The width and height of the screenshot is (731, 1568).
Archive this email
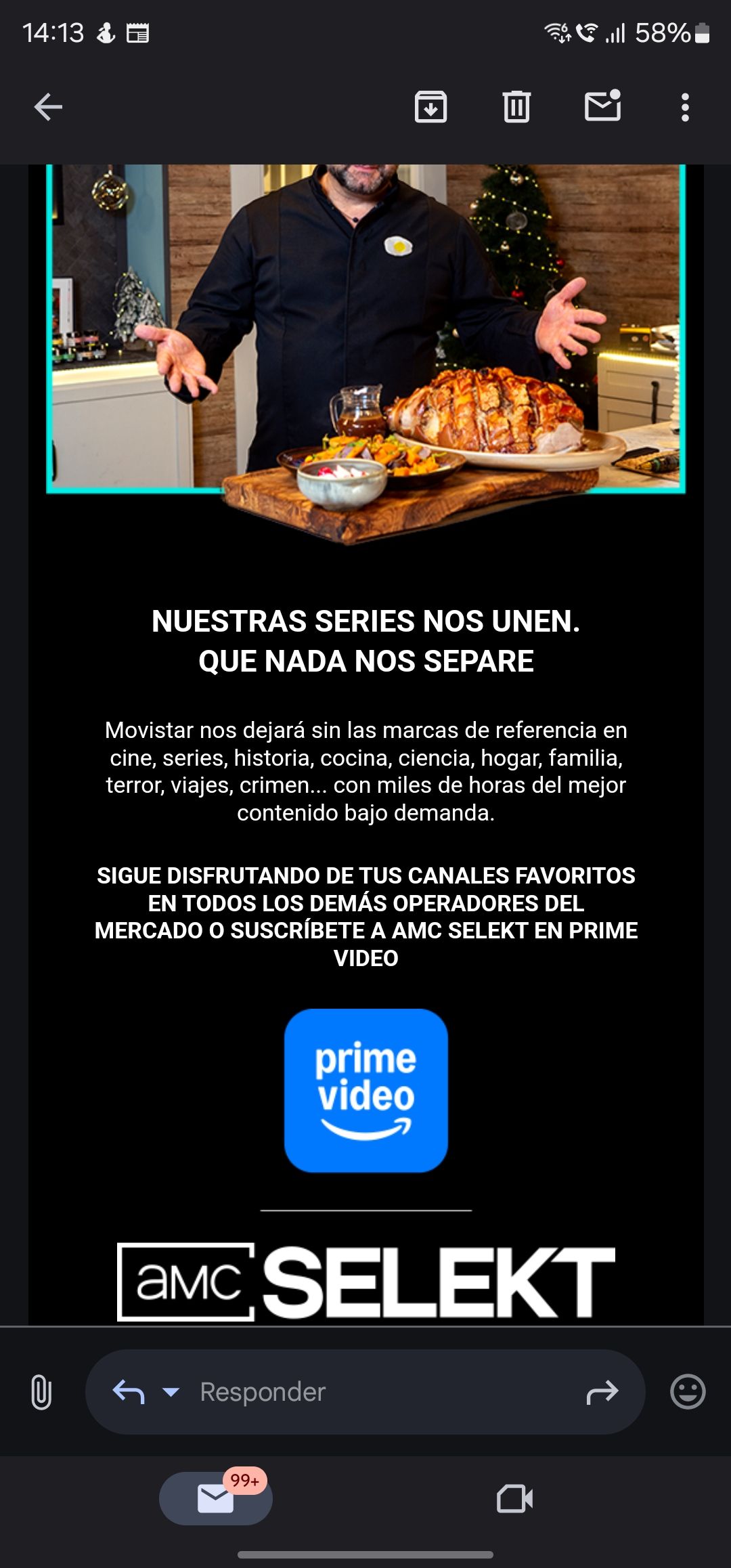(x=430, y=107)
